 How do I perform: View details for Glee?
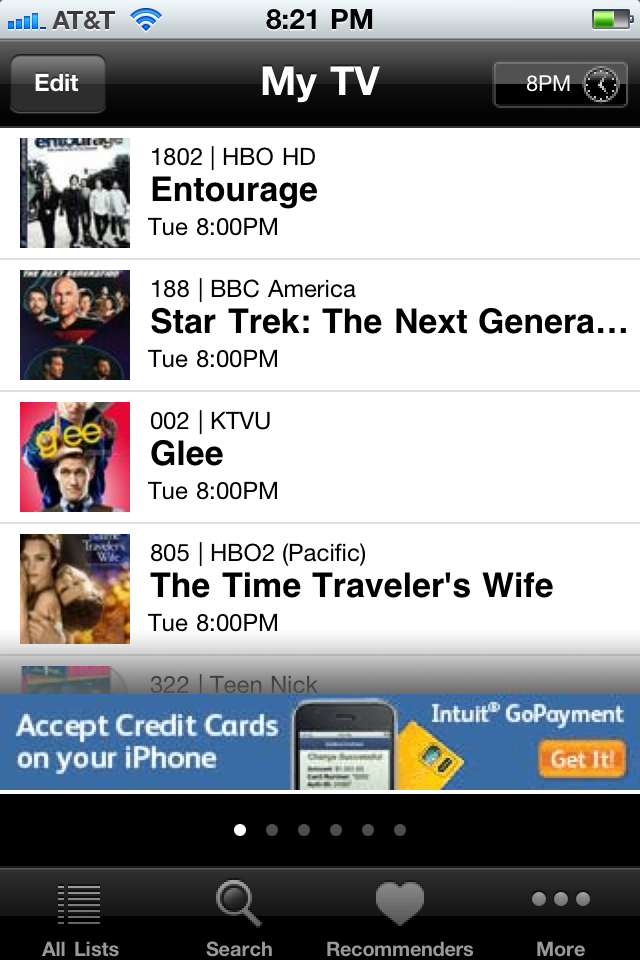point(320,457)
